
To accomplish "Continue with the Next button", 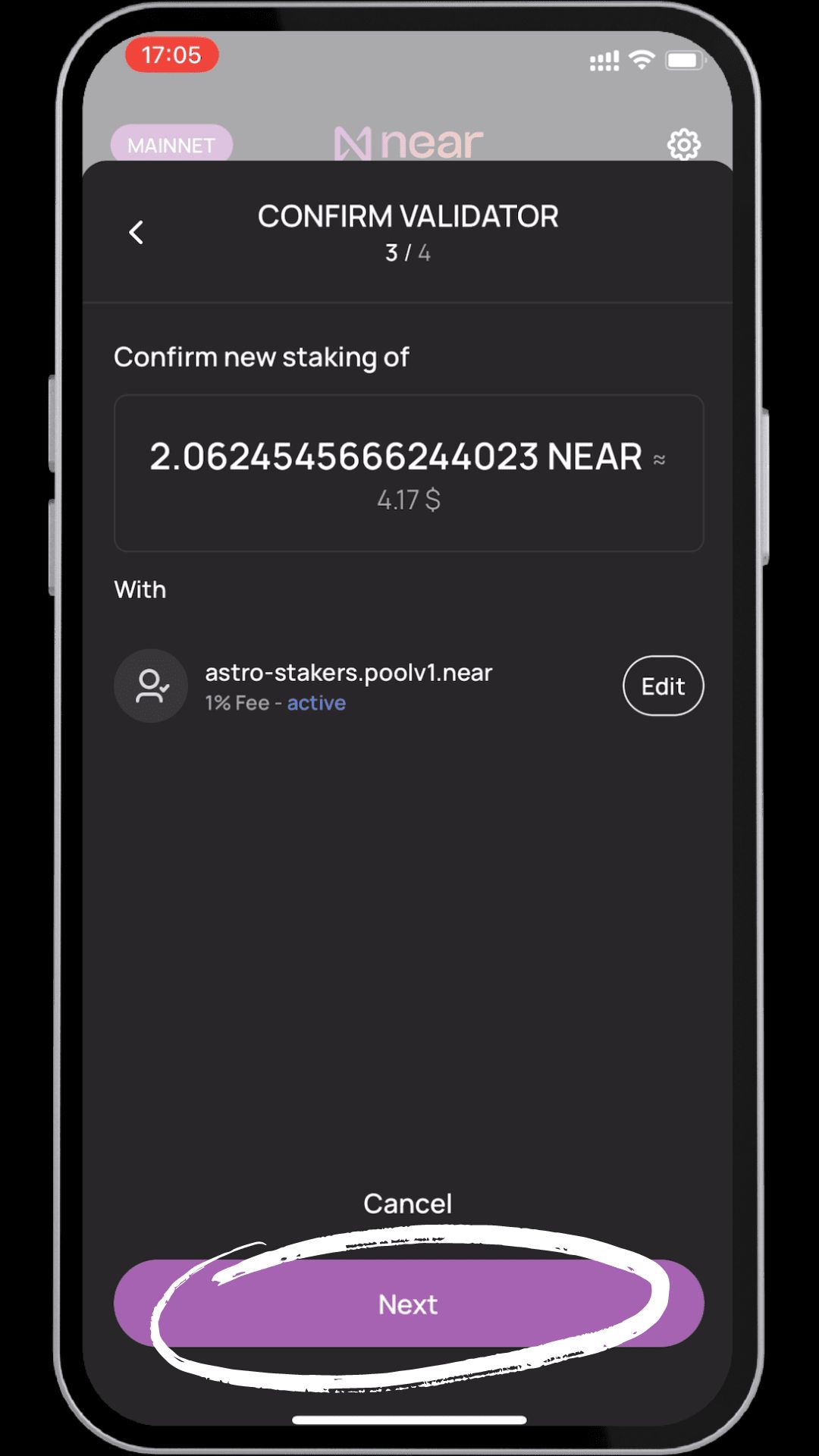I will click(x=408, y=1304).
